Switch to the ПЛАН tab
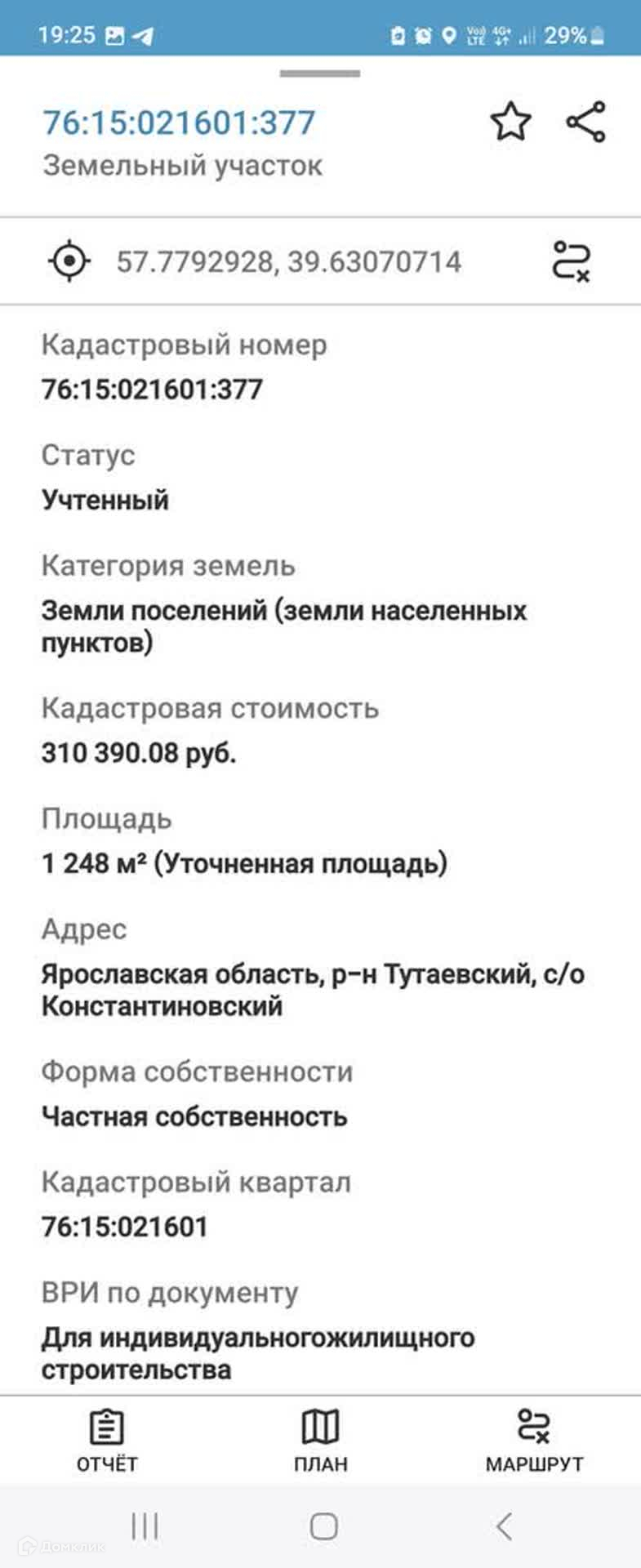Image resolution: width=641 pixels, height=1568 pixels. click(x=320, y=1441)
